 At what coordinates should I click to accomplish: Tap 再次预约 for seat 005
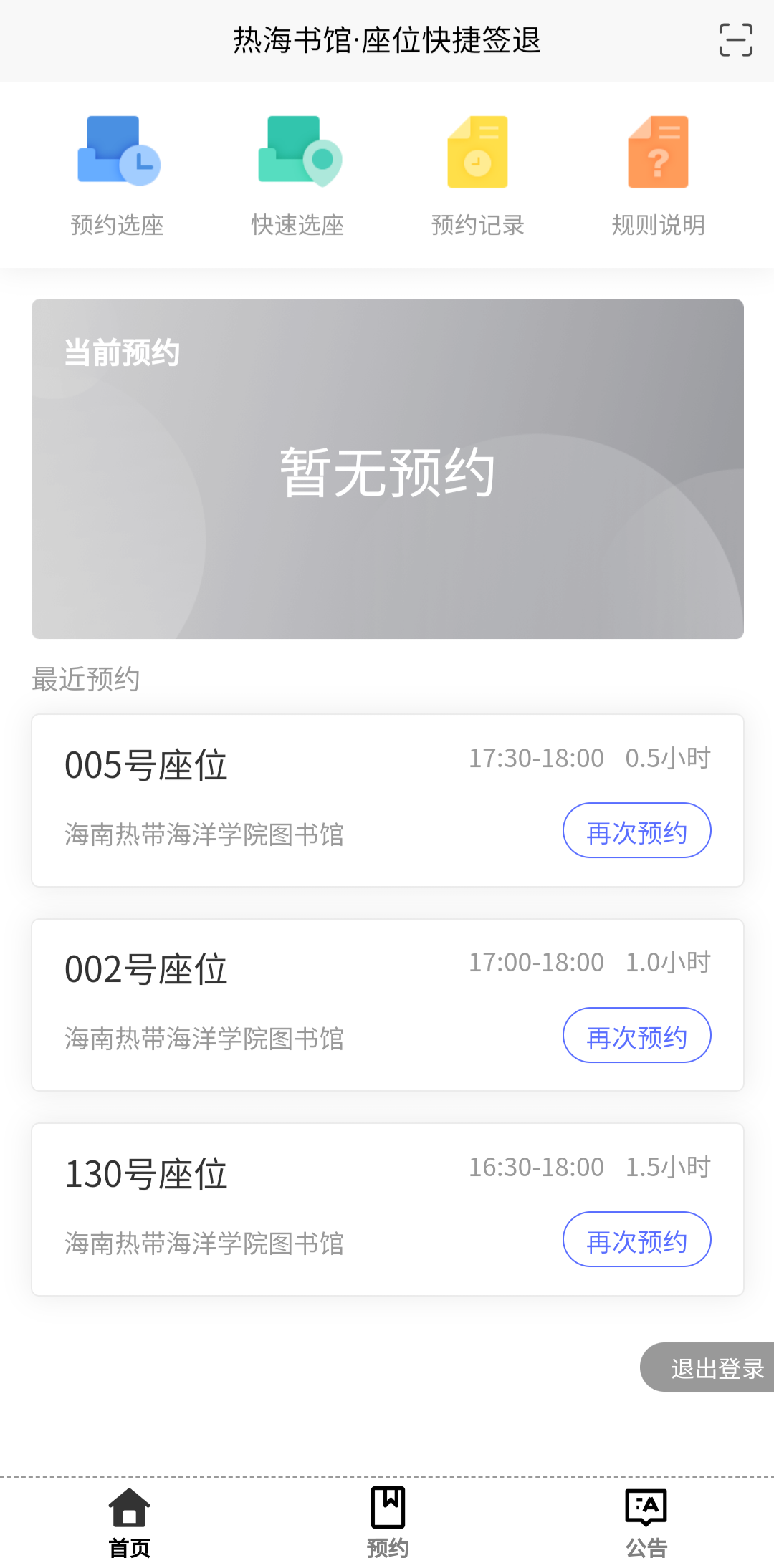pos(637,831)
